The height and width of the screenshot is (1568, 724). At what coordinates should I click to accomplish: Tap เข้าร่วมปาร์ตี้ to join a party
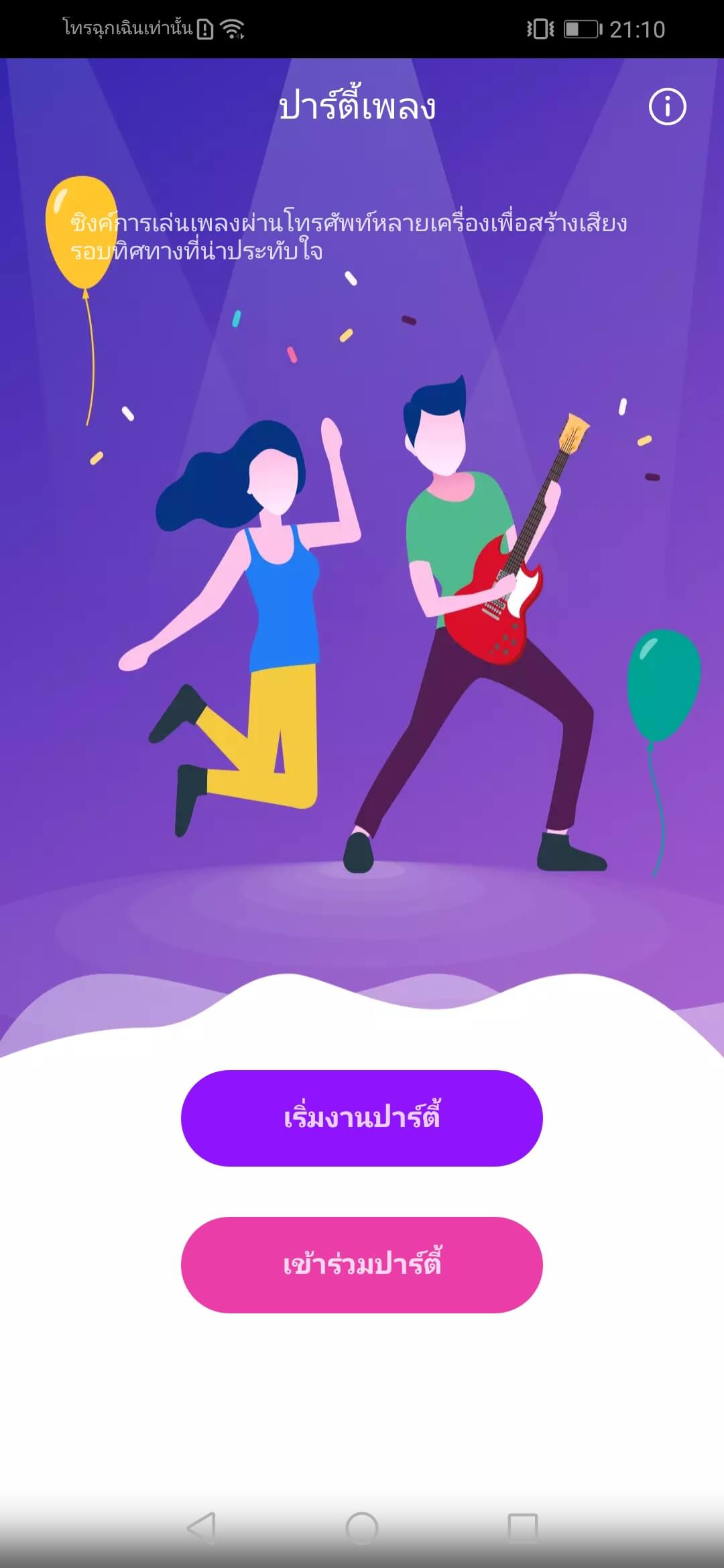click(361, 1264)
